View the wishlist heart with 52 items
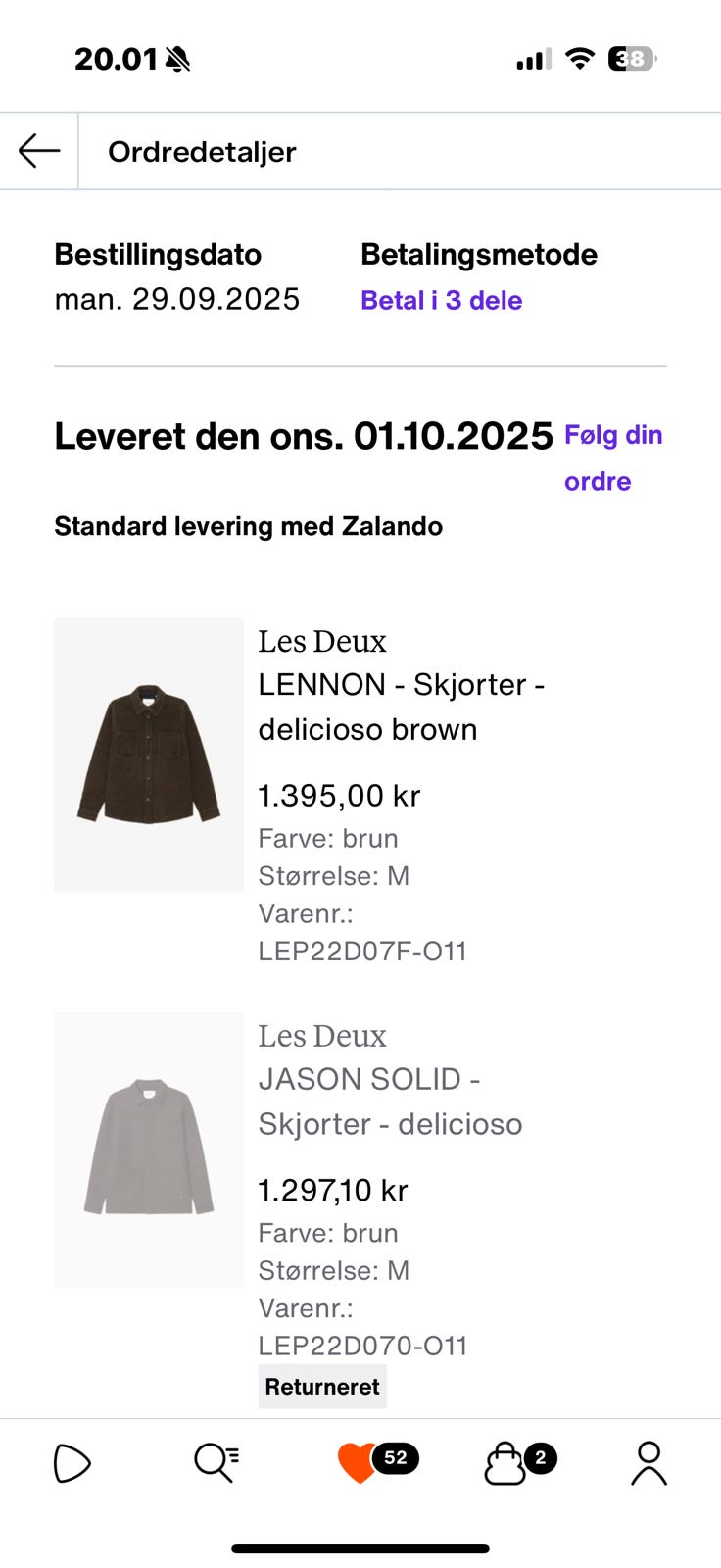Screen dimensions: 721x1568 pos(359,1463)
